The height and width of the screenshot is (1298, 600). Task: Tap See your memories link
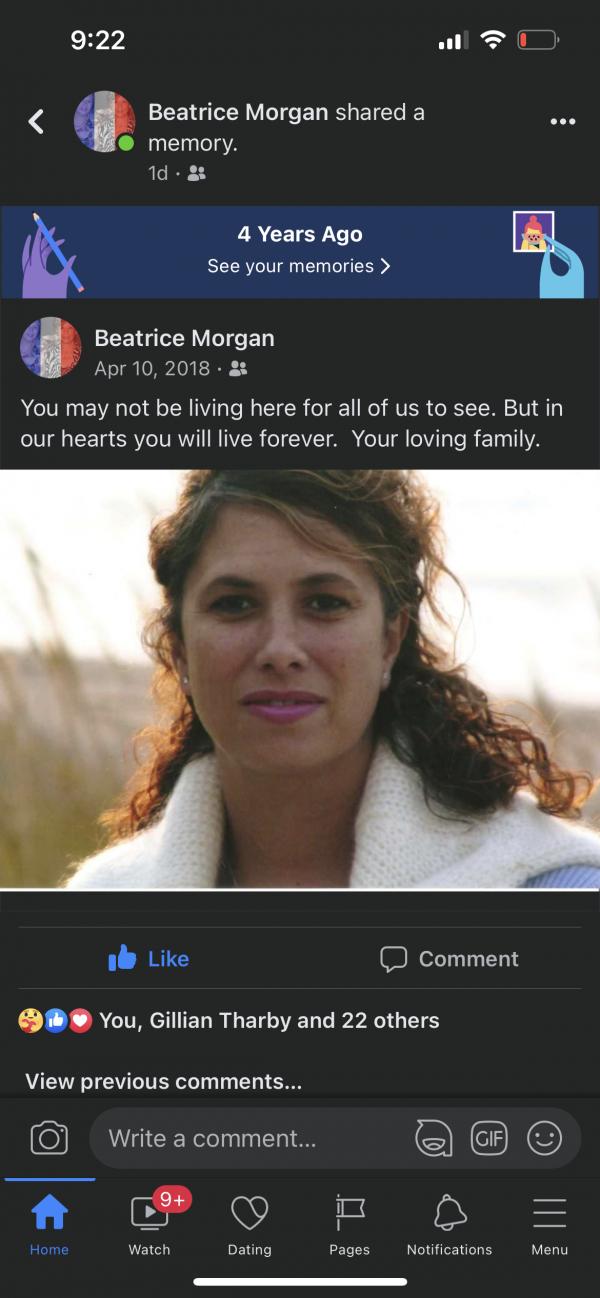coord(298,266)
